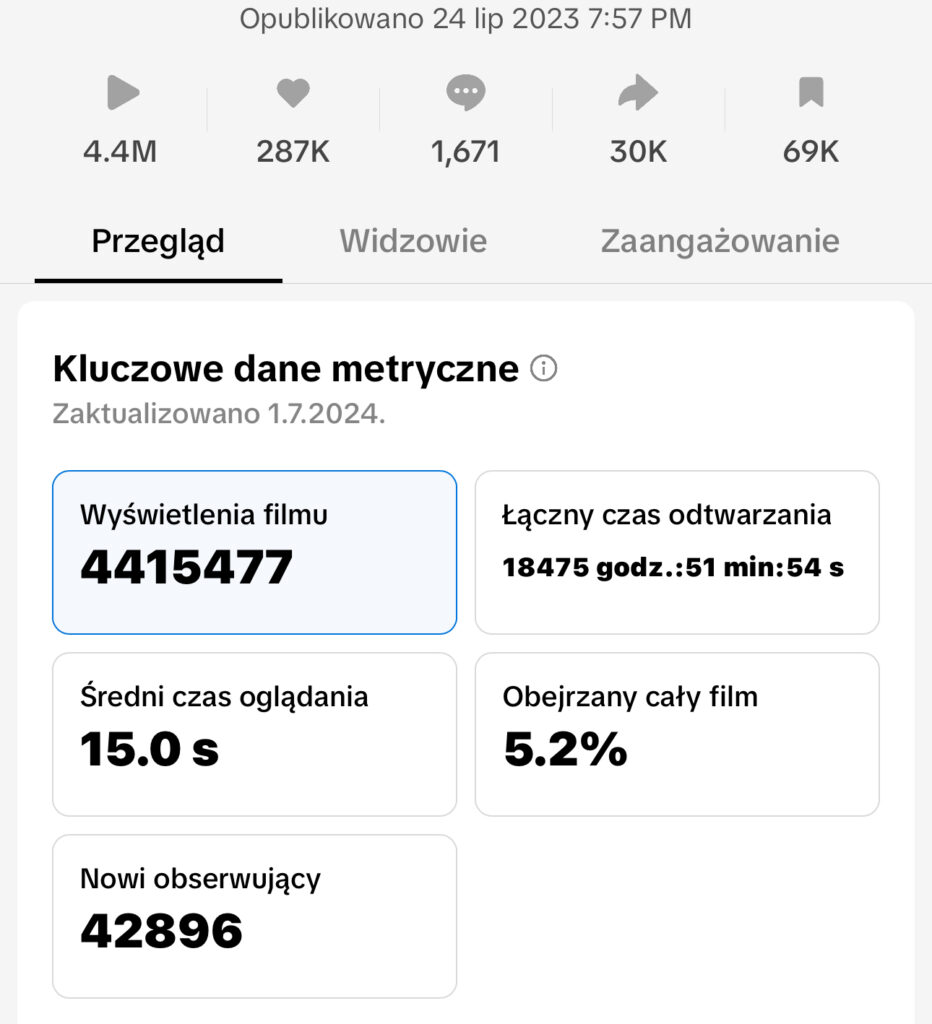Select the Wyświetlenia filmu metric card
The height and width of the screenshot is (1024, 932).
[254, 552]
